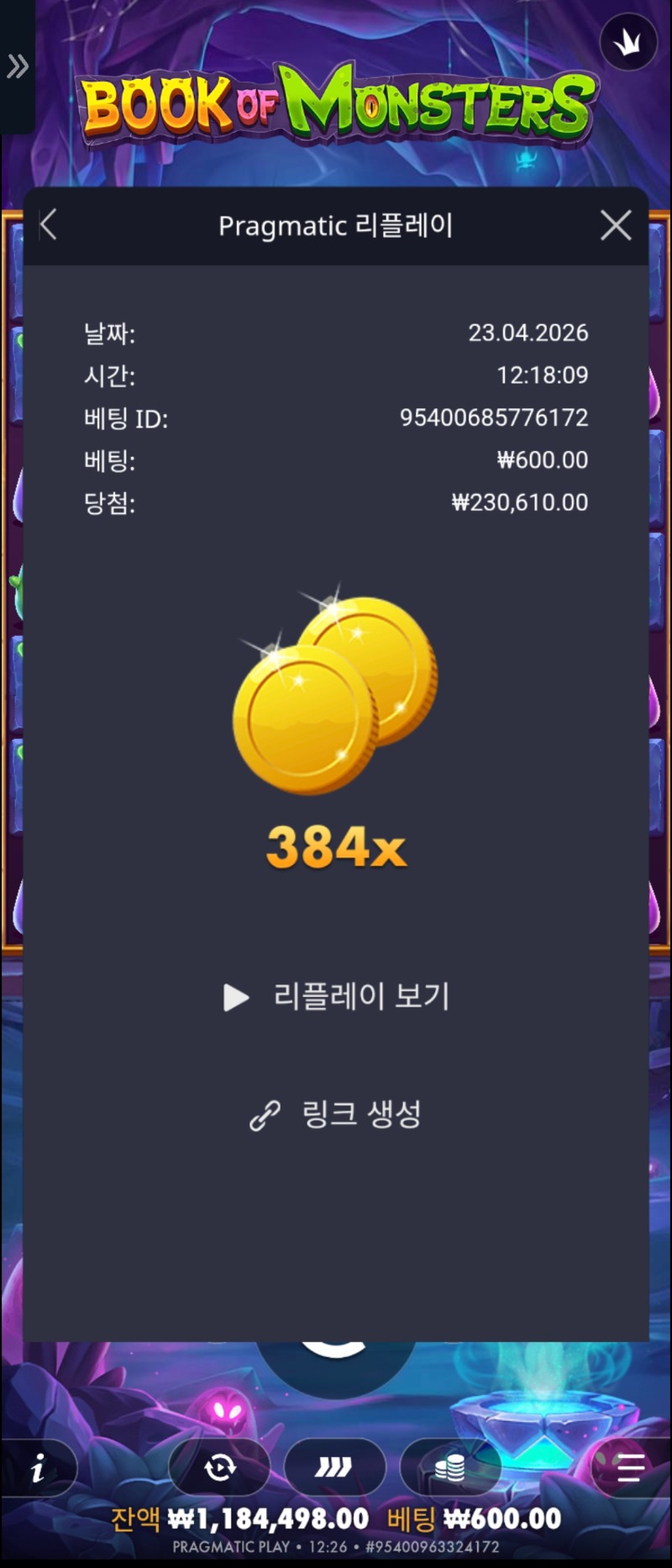Close the Pragmatic 리플레이 dialog

point(616,225)
